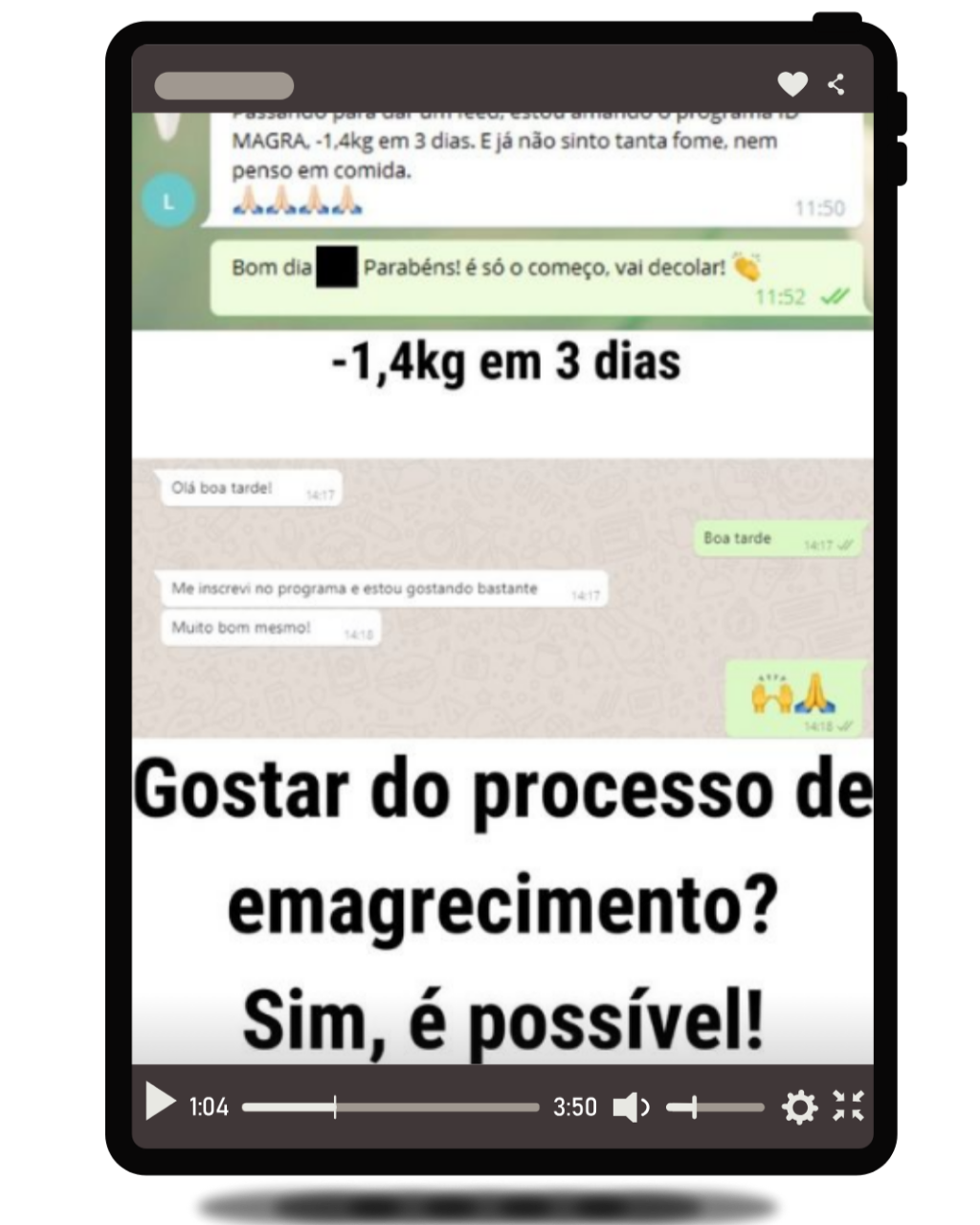980x1225 pixels.
Task: Share this video
Action: pos(836,84)
